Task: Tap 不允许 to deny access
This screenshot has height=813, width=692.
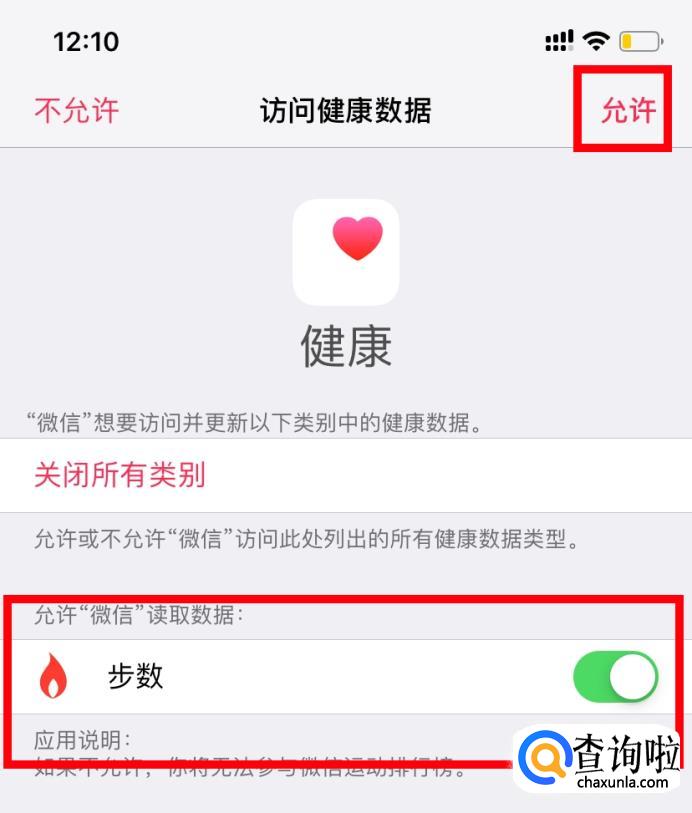Action: point(76,111)
